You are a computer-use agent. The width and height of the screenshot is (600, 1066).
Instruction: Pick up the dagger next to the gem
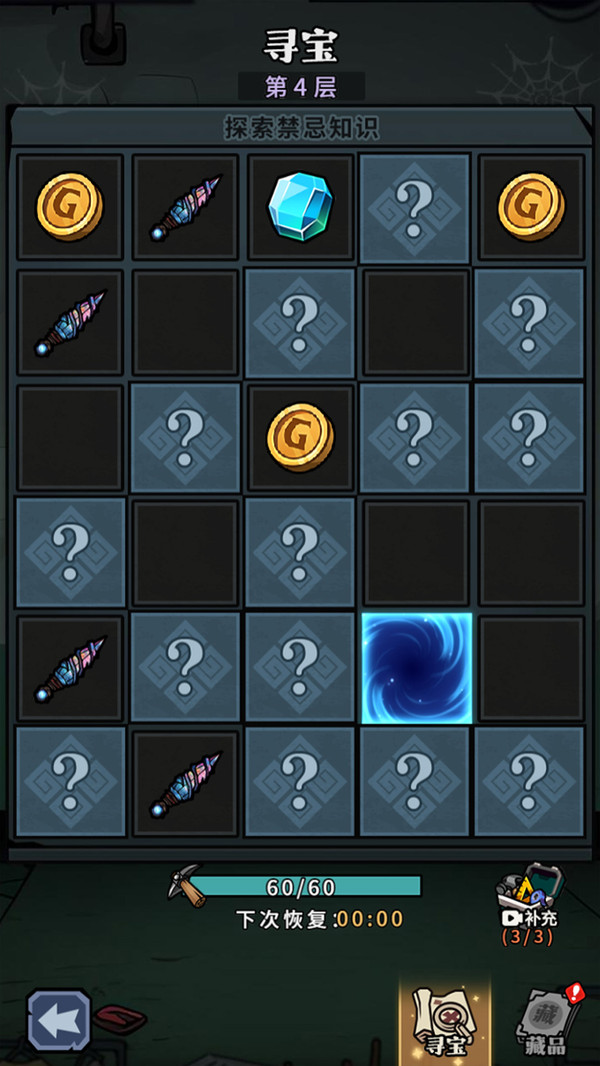[185, 207]
